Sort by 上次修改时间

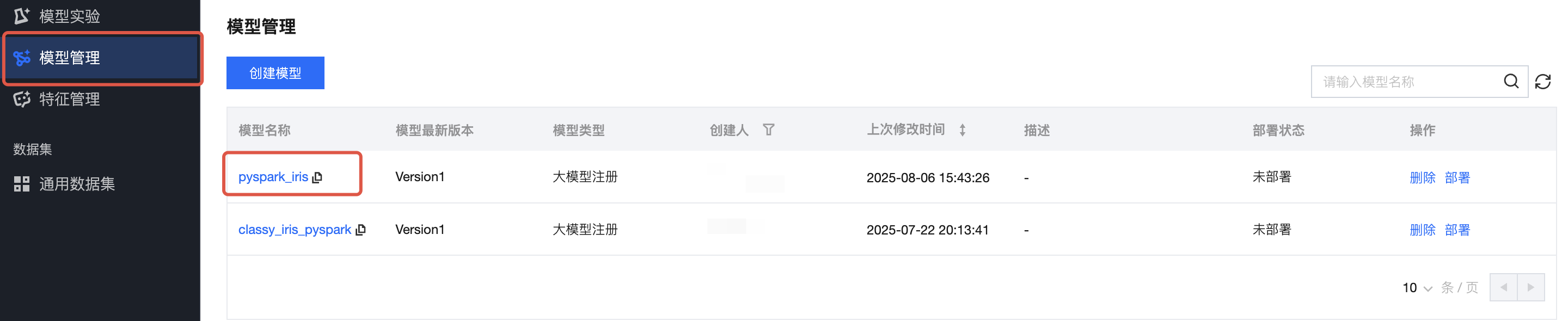coord(963,129)
